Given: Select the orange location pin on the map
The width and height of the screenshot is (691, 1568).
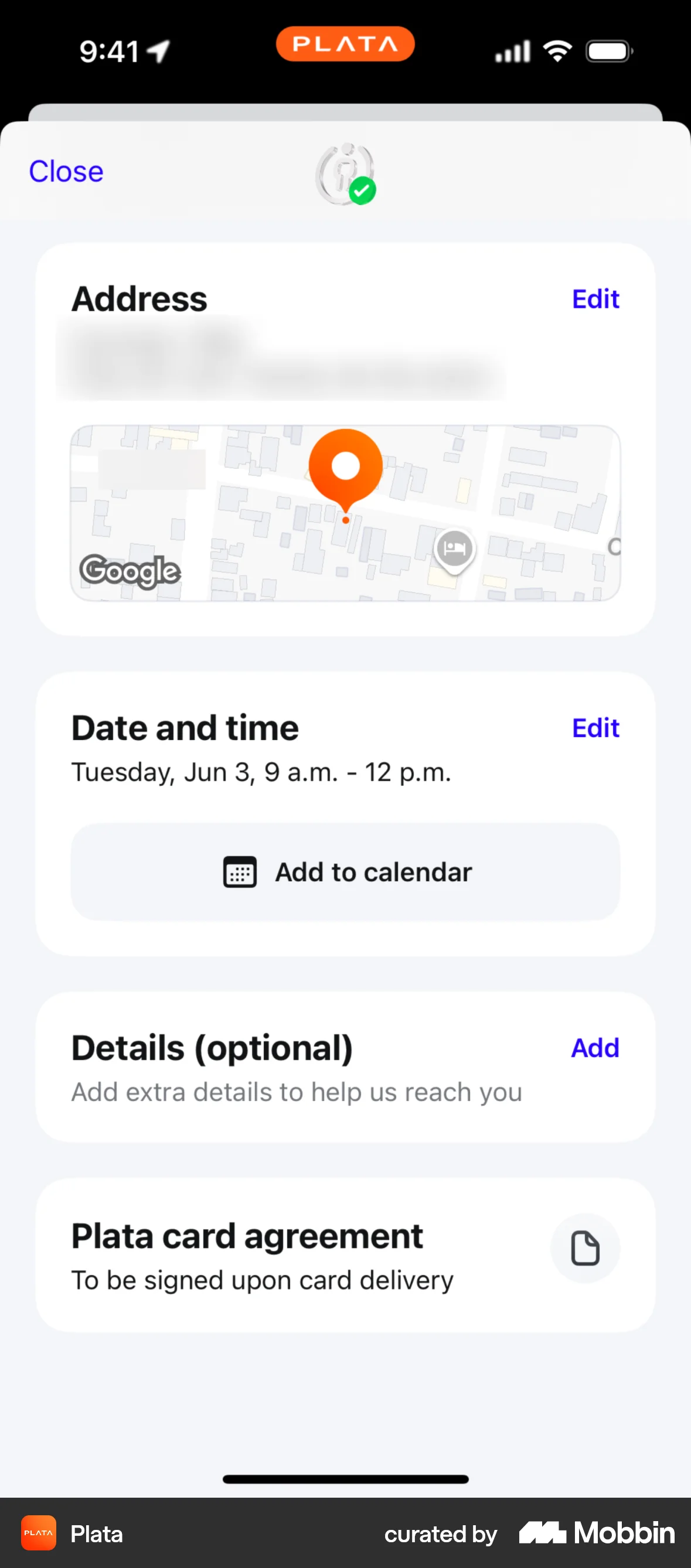Looking at the screenshot, I should pos(345,469).
